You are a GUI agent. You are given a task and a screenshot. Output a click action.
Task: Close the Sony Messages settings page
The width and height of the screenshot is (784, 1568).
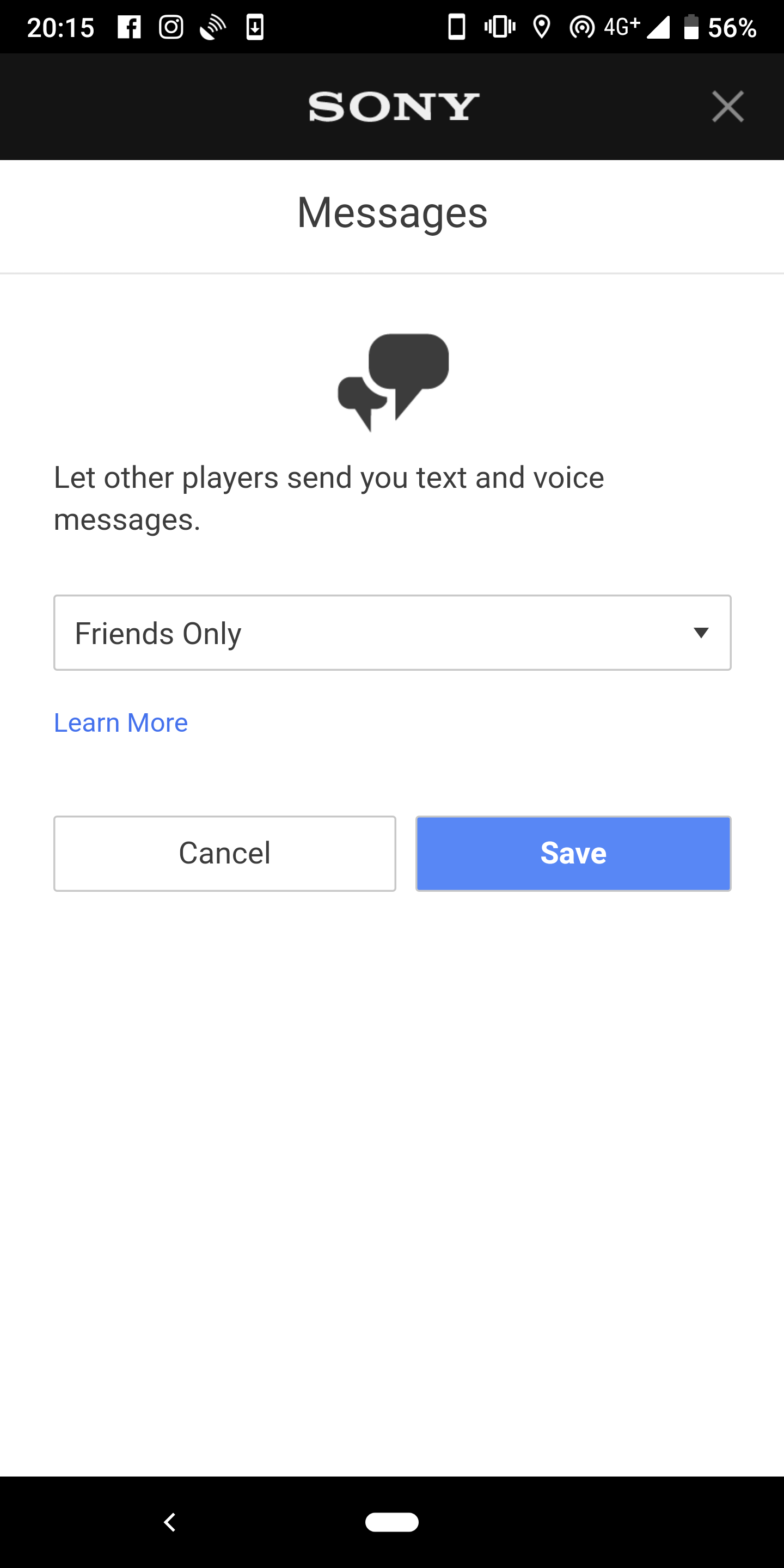[727, 107]
